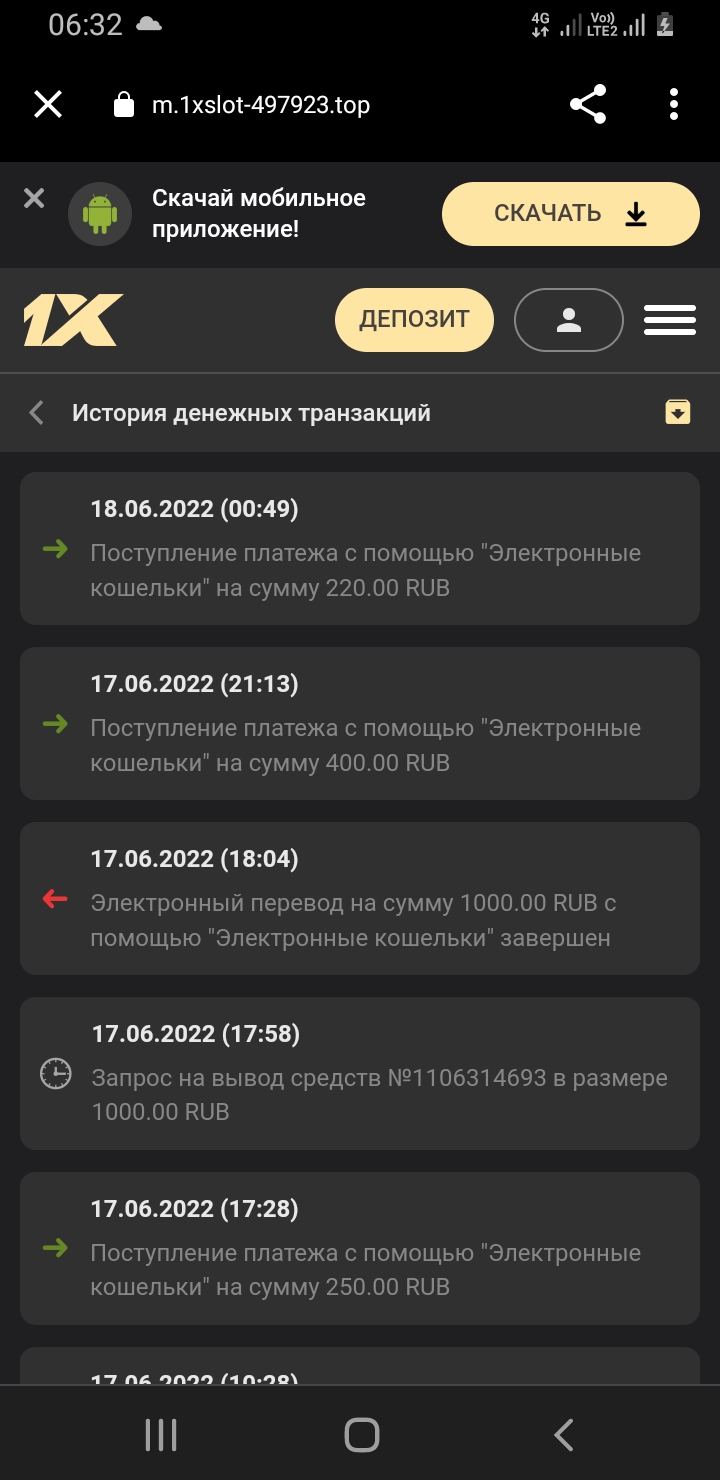The height and width of the screenshot is (1480, 720).
Task: Open the Депозит deposit page
Action: (414, 320)
